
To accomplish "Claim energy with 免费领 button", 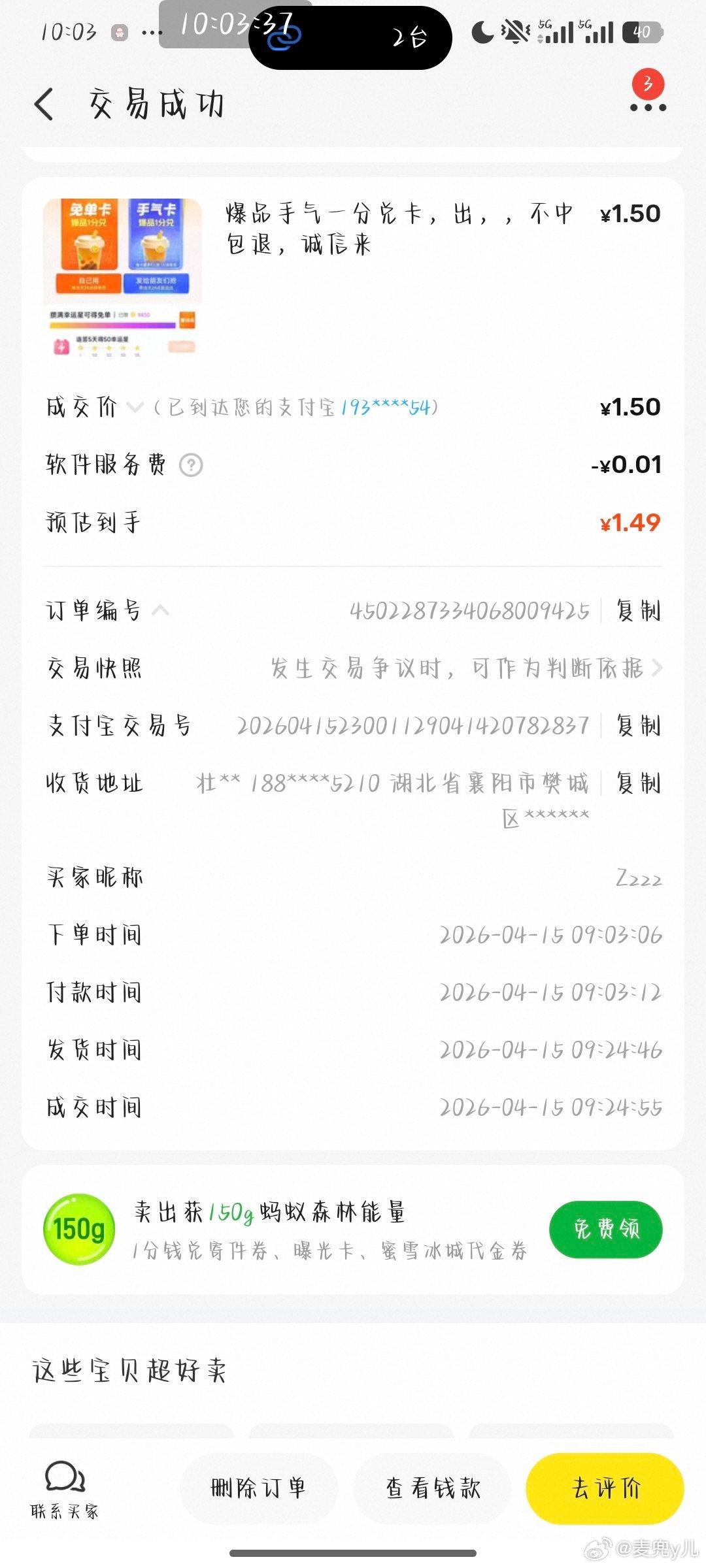I will pos(605,1229).
